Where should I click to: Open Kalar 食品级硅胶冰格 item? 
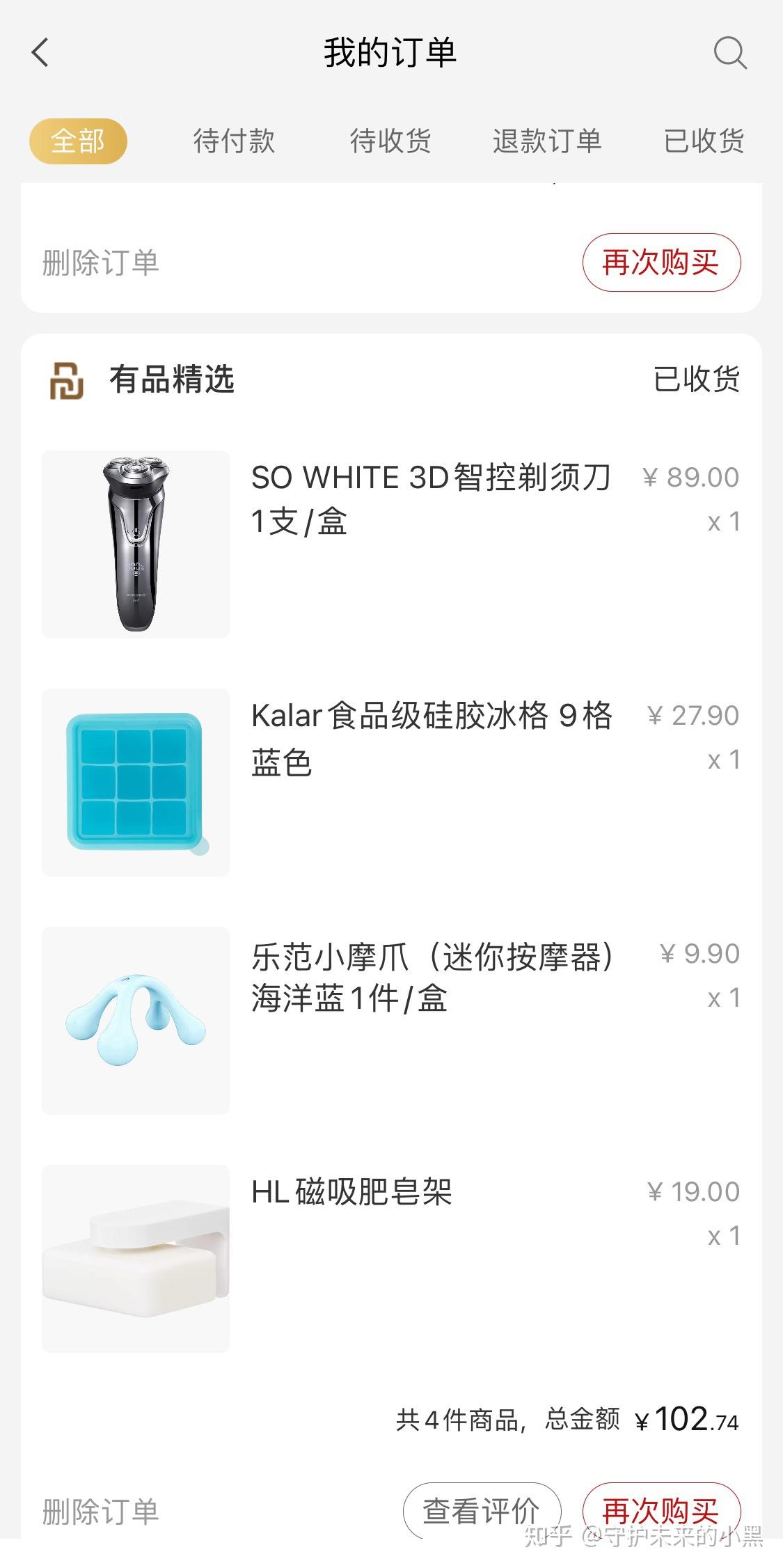(431, 737)
